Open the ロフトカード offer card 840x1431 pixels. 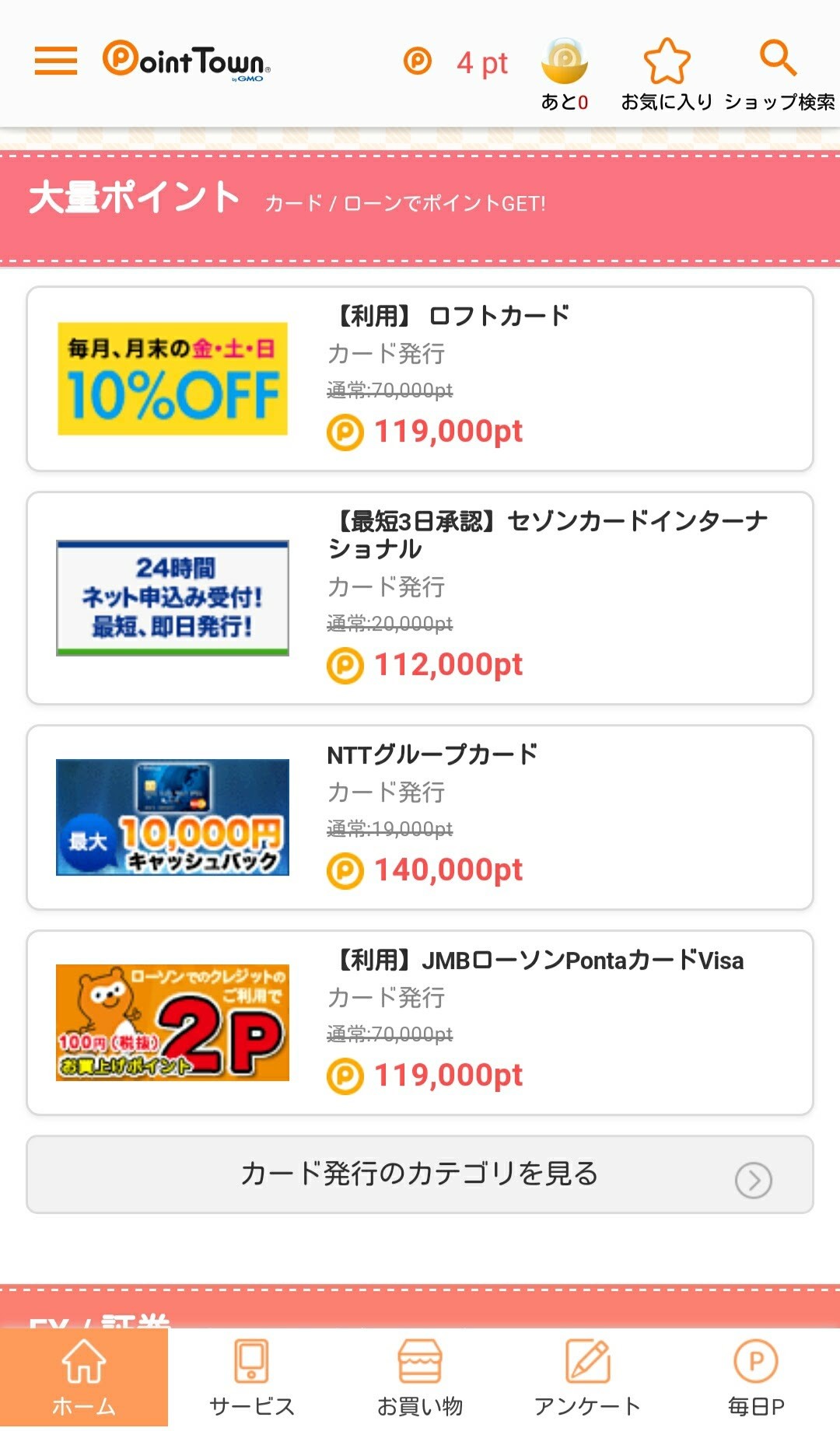point(420,379)
